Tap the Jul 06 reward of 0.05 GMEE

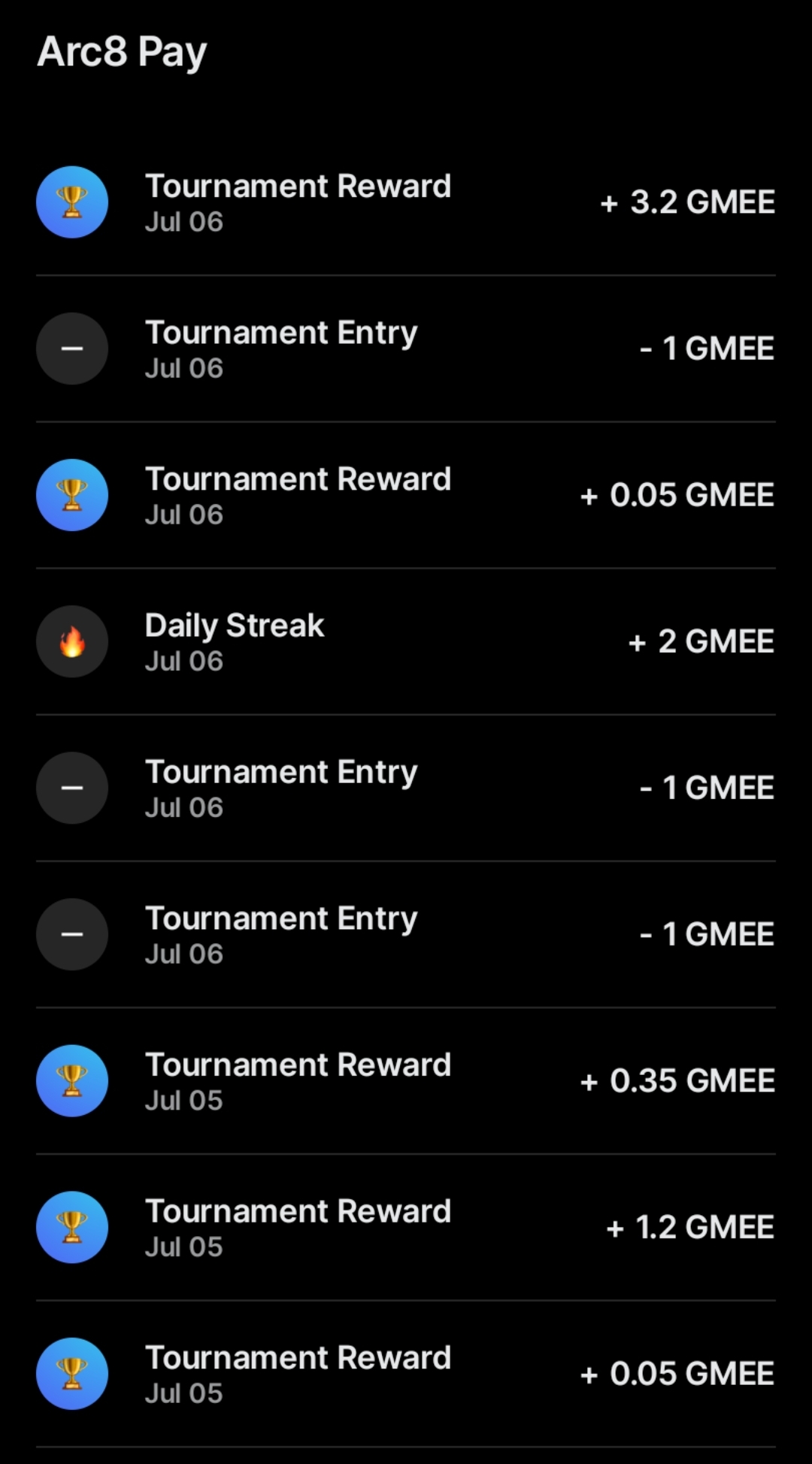pyautogui.click(x=406, y=495)
